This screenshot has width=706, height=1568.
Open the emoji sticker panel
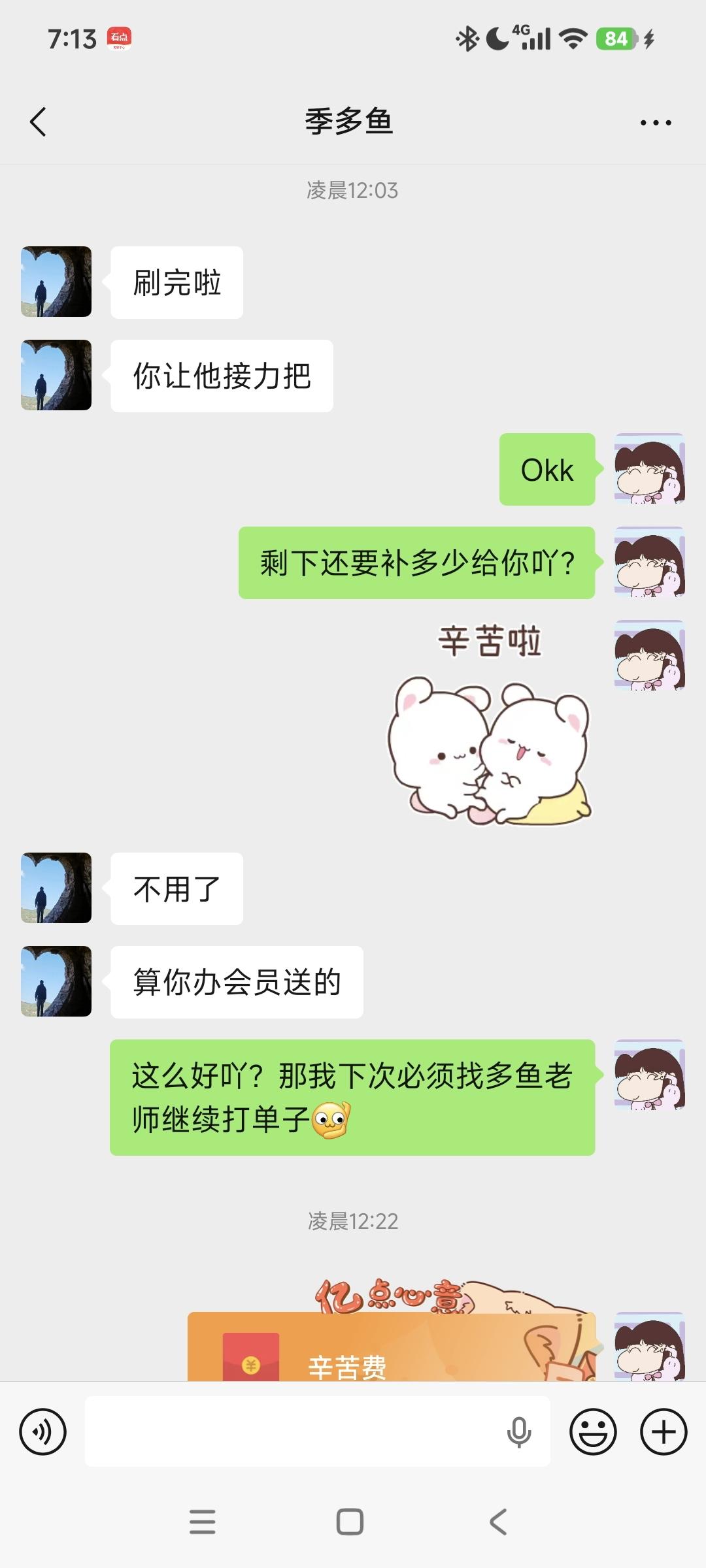click(593, 1431)
